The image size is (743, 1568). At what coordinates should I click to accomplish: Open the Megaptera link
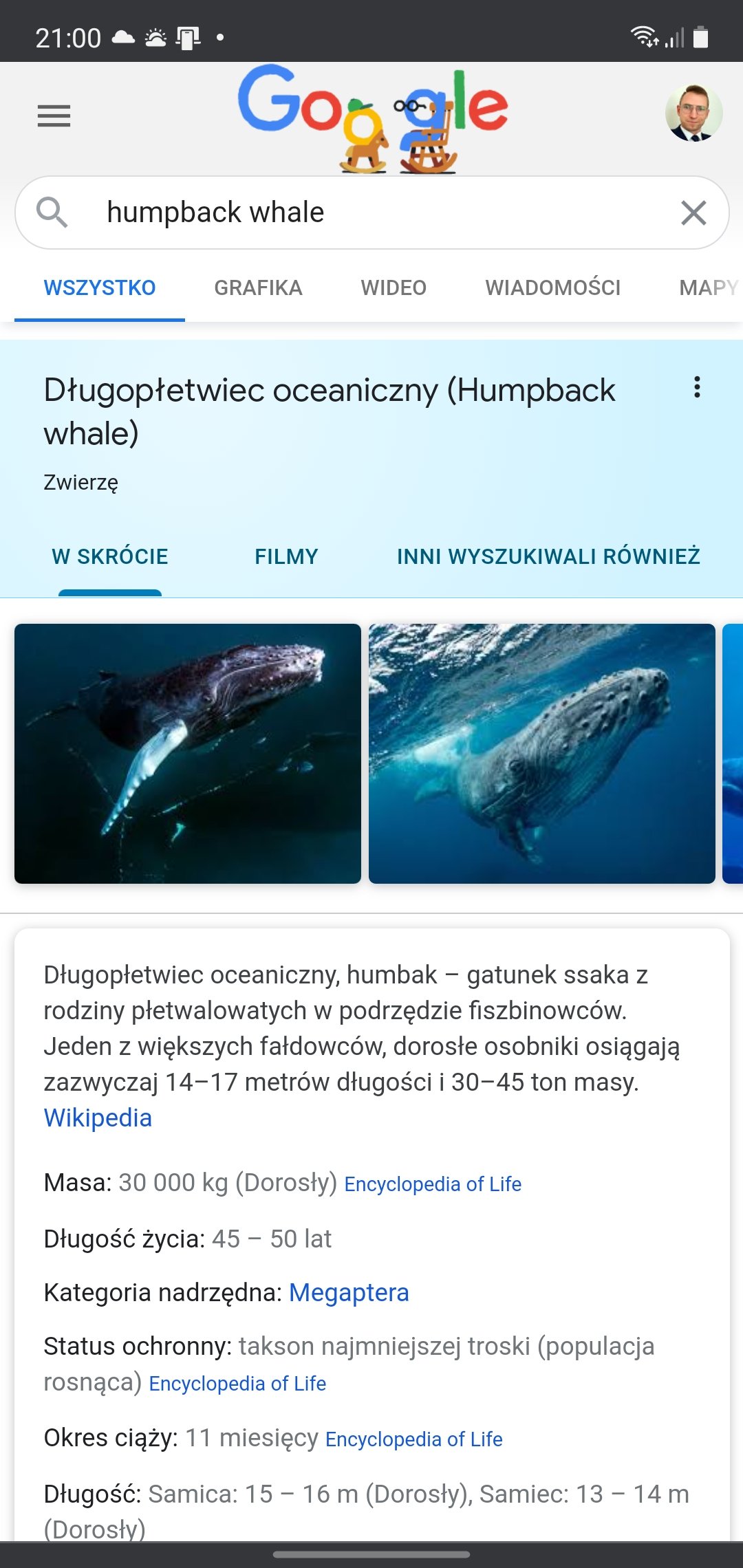coord(349,1292)
